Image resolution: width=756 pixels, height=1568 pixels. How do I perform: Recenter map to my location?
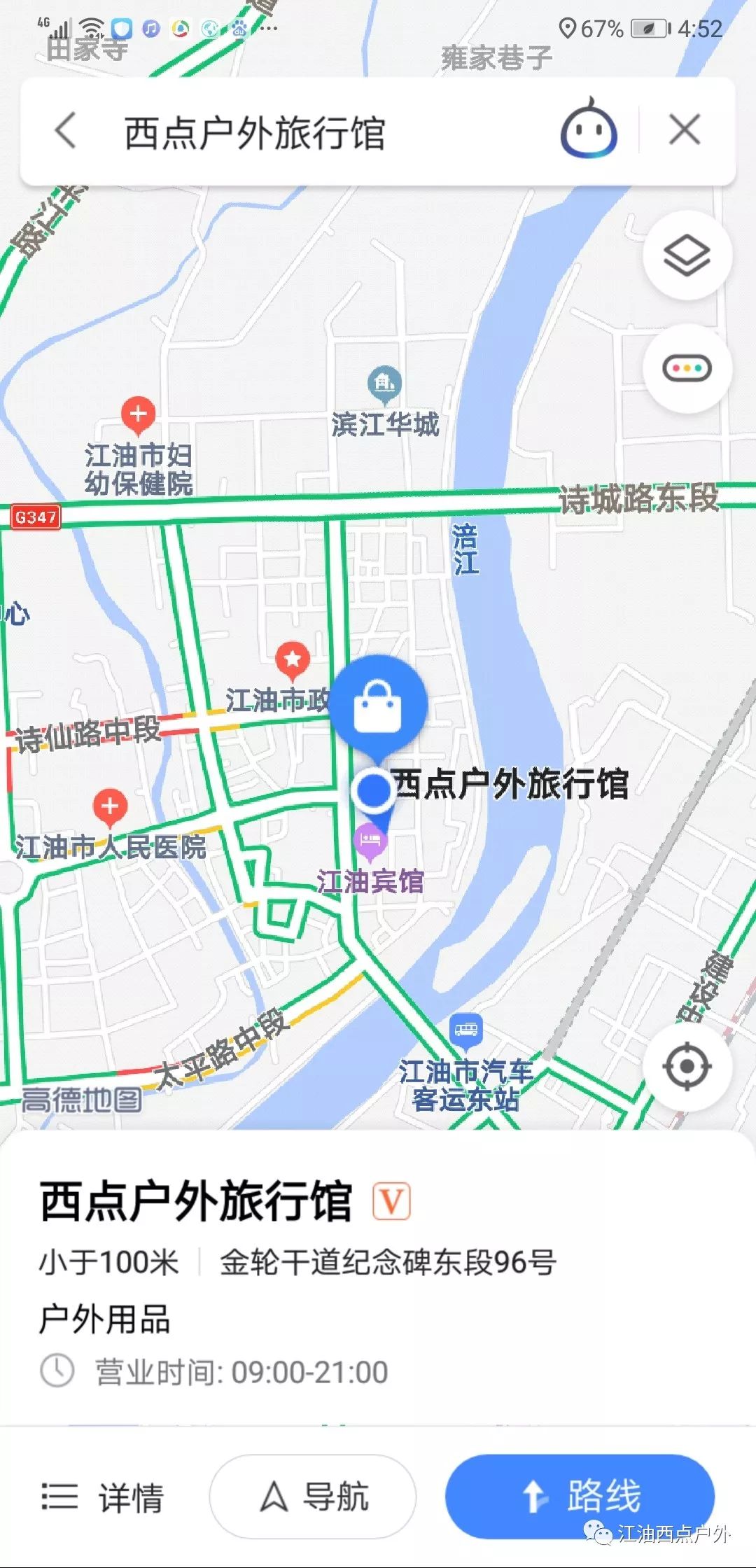pyautogui.click(x=687, y=1066)
